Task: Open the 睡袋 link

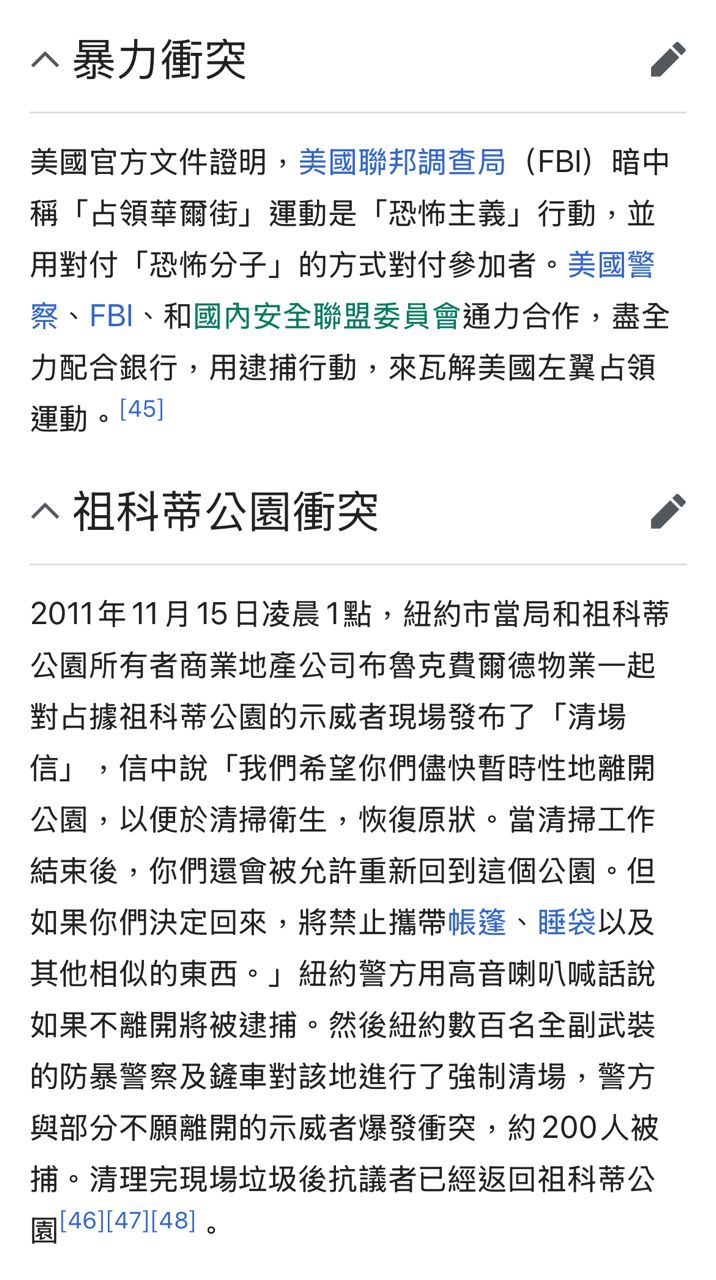Action: click(x=567, y=922)
